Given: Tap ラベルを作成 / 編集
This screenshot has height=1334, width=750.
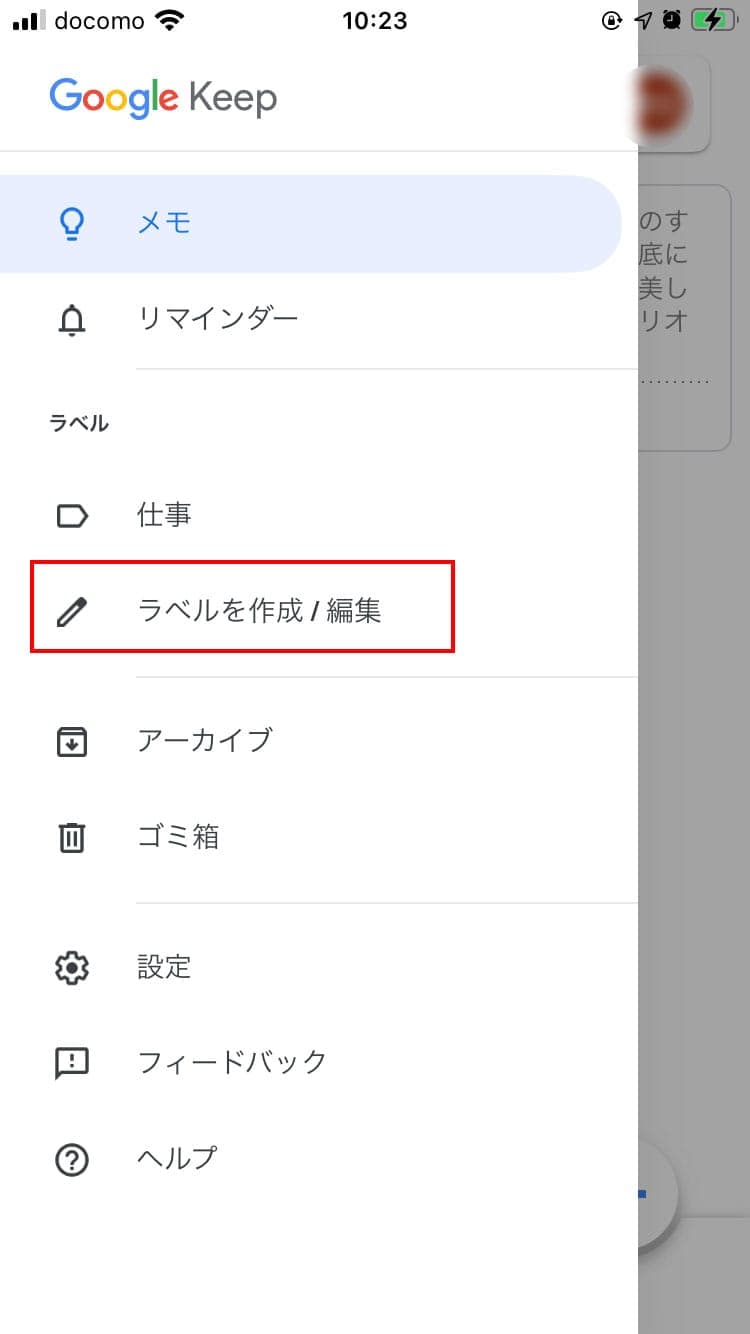Looking at the screenshot, I should pyautogui.click(x=319, y=610).
